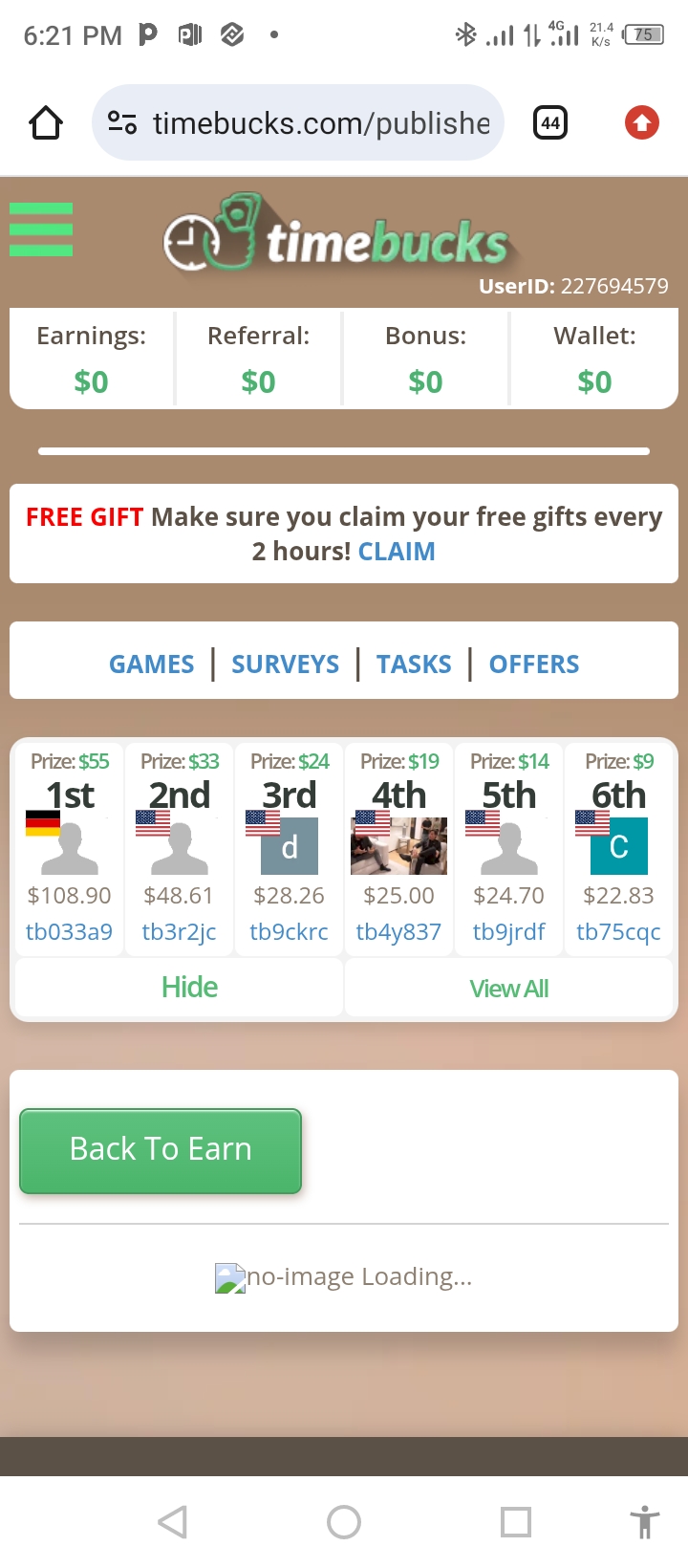View profile of user tb3r2jc
688x1568 pixels.
tap(179, 931)
